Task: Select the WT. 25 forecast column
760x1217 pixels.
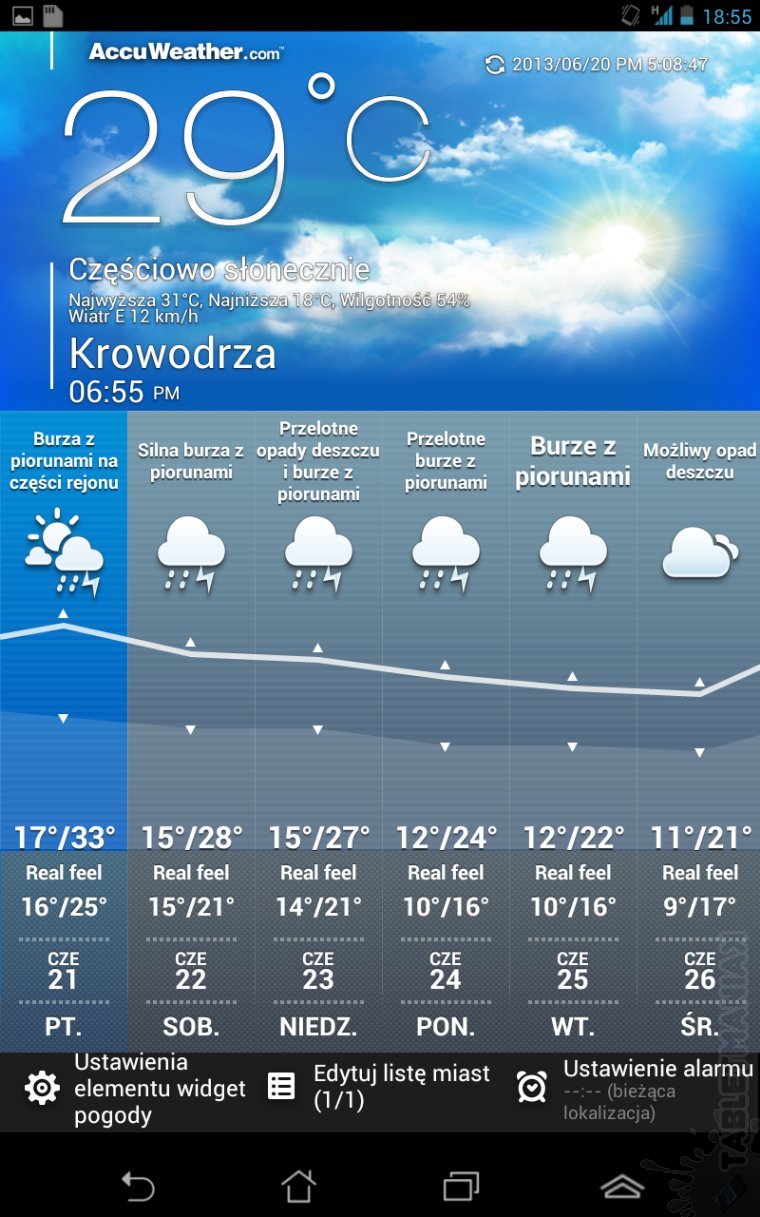Action: [x=572, y=730]
